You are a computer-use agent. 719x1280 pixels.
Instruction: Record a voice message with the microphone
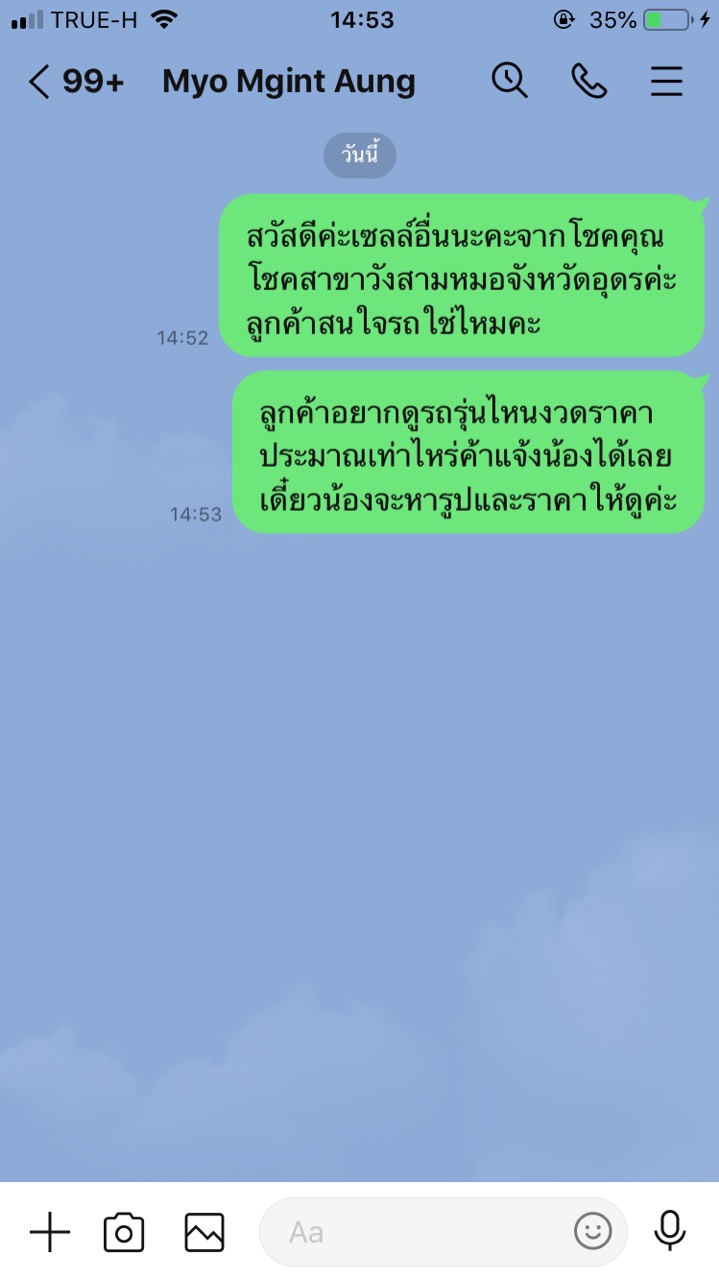(x=670, y=1231)
